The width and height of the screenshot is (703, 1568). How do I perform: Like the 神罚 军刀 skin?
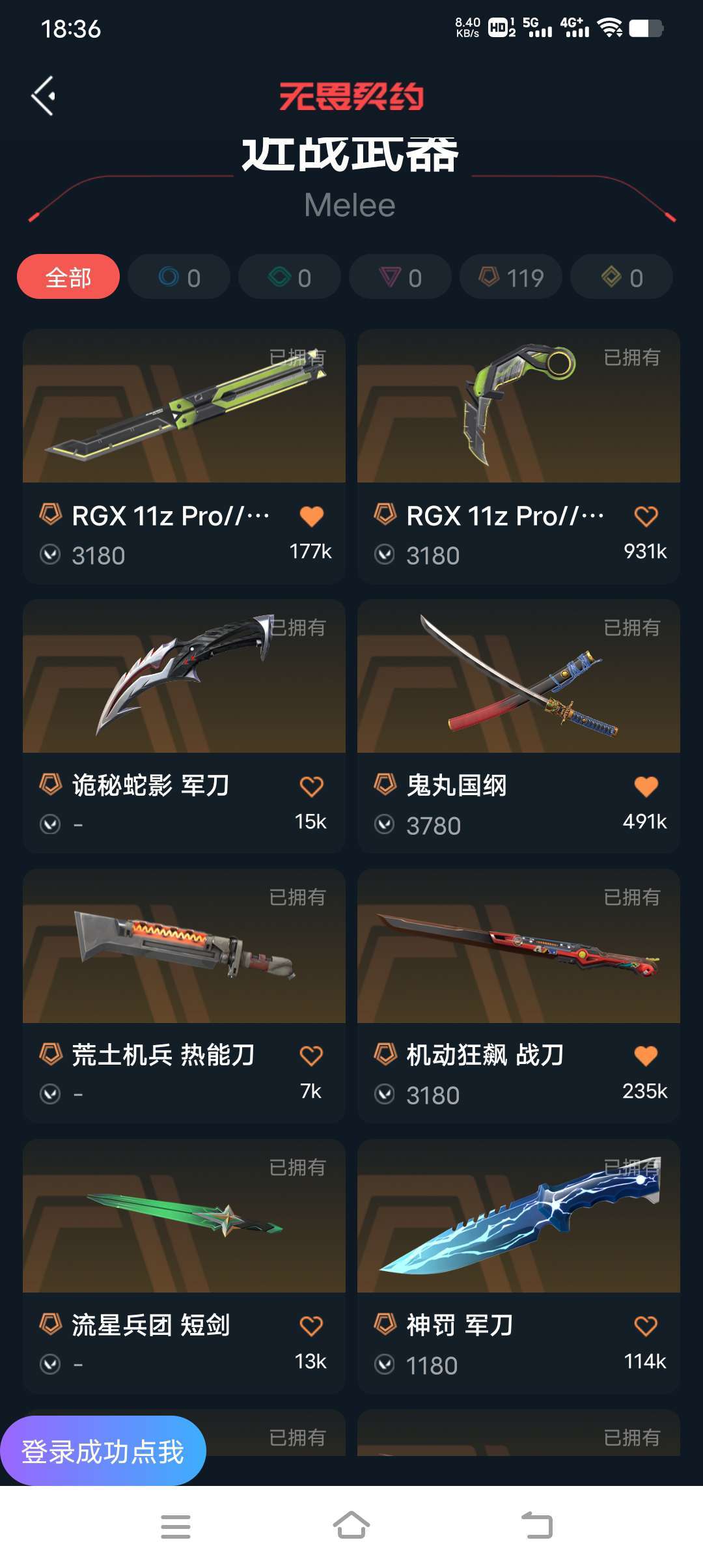646,1326
